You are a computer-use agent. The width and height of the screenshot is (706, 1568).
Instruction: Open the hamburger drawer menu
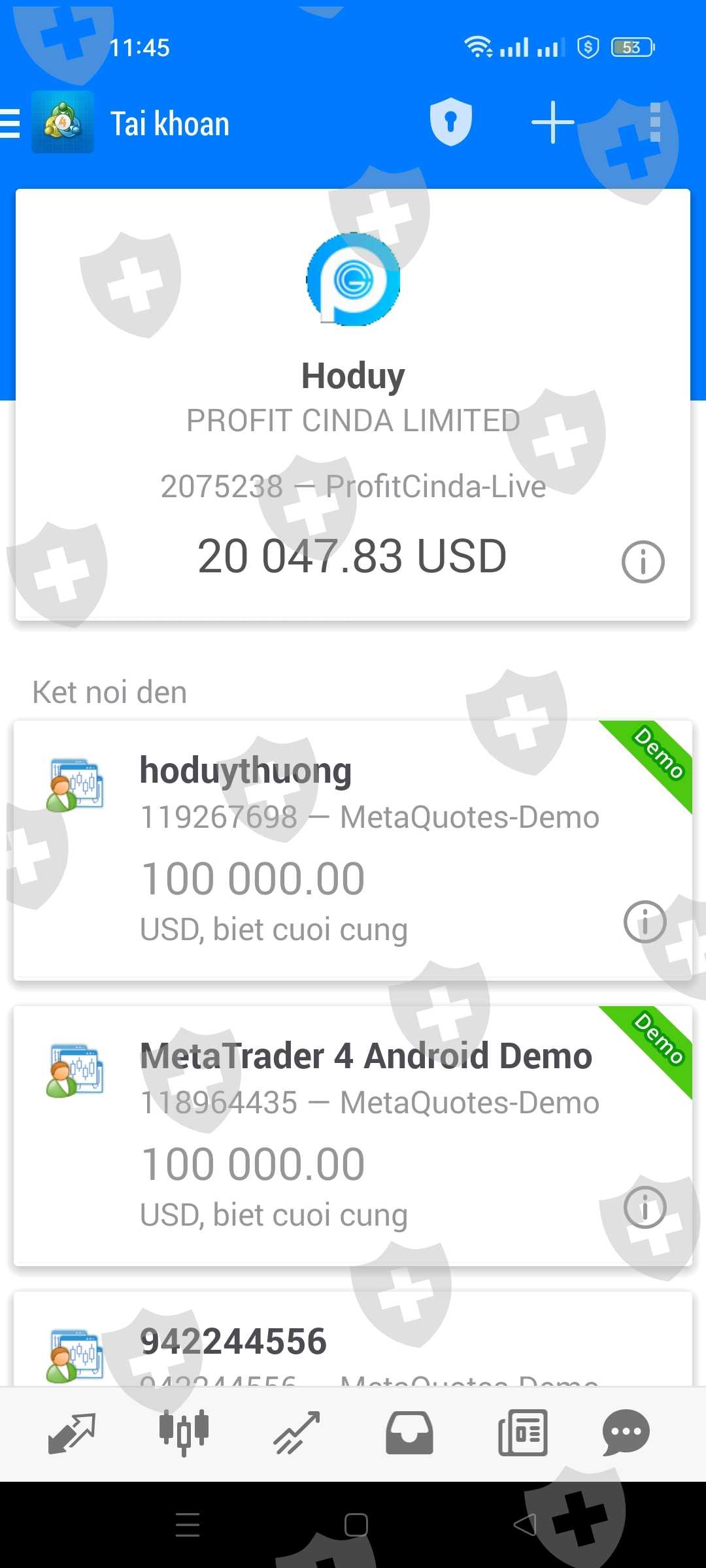point(10,123)
